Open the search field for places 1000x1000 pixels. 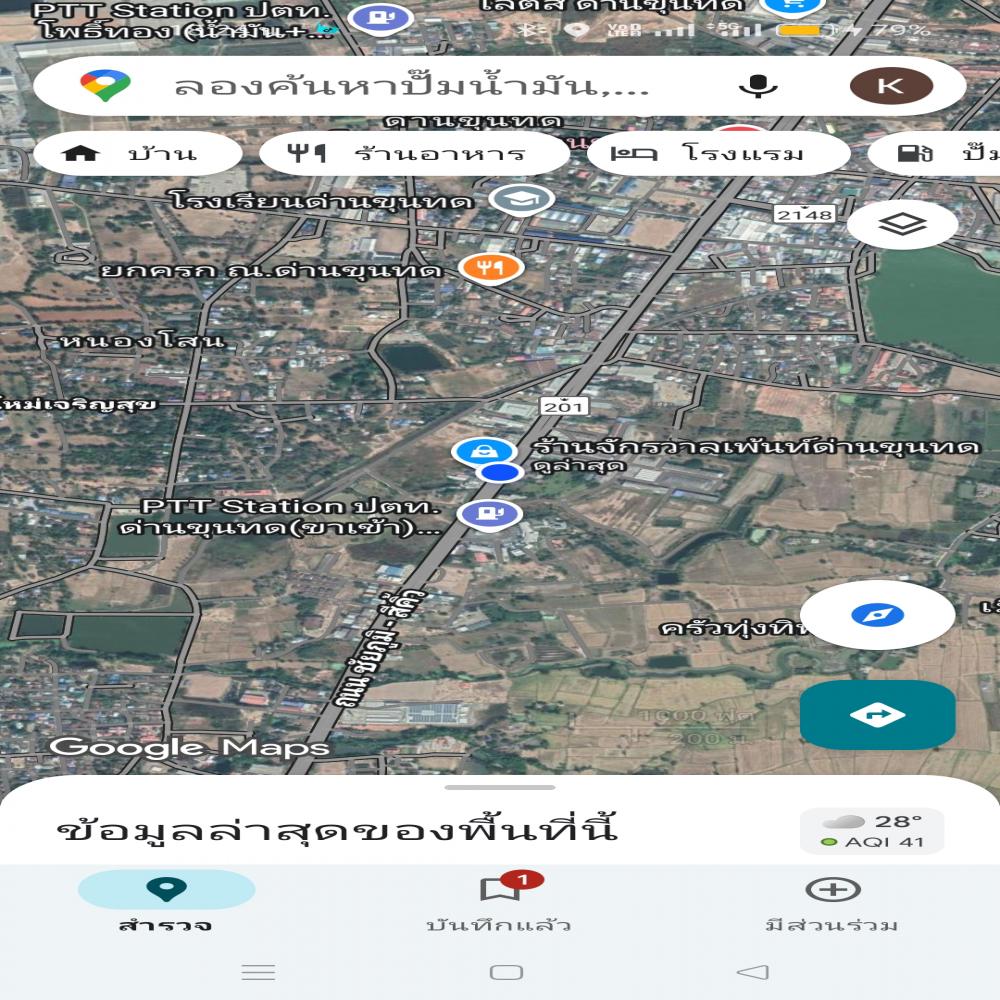(x=410, y=86)
